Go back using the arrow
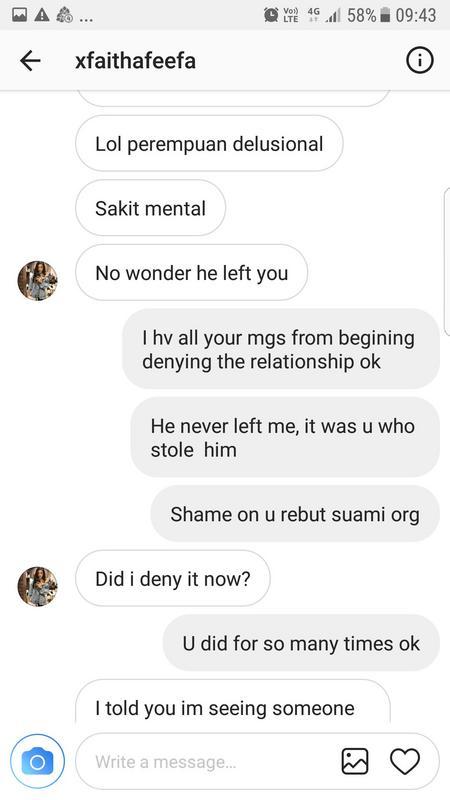This screenshot has width=450, height=800. 30,61
